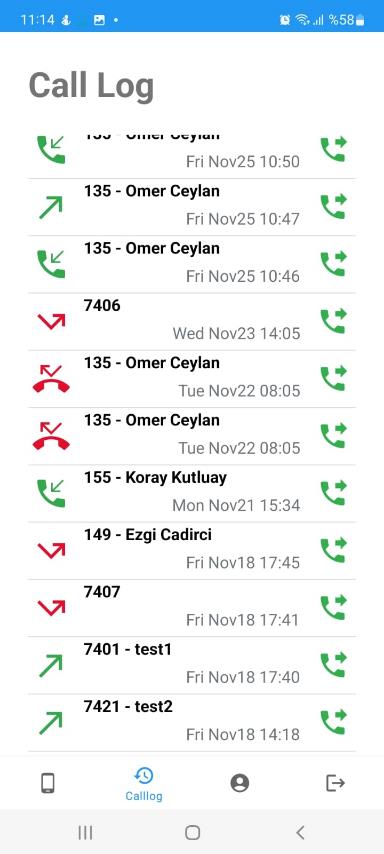Image resolution: width=384 pixels, height=854 pixels.
Task: Go to the home screen via the system home button
Action: coord(192,832)
